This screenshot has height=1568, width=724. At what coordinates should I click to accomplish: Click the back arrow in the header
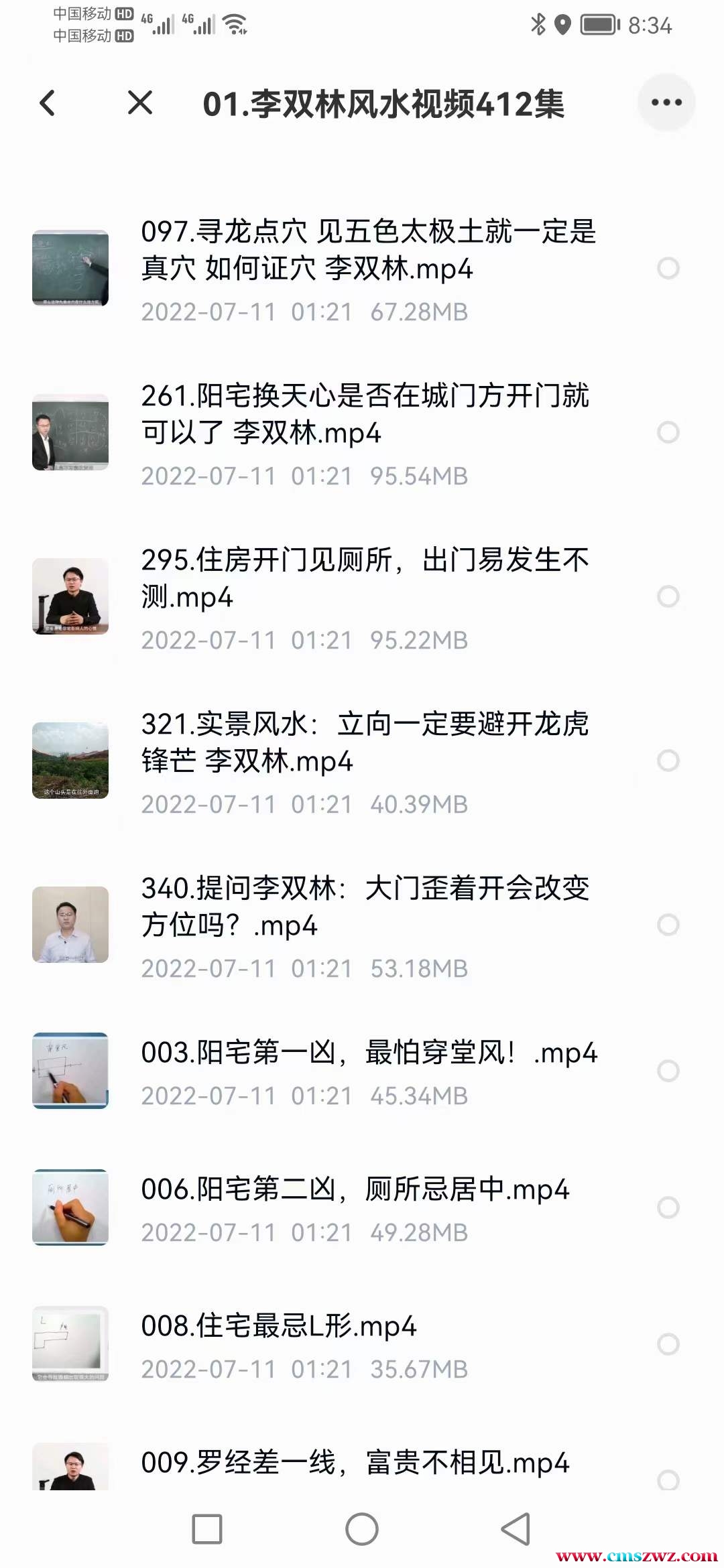47,104
